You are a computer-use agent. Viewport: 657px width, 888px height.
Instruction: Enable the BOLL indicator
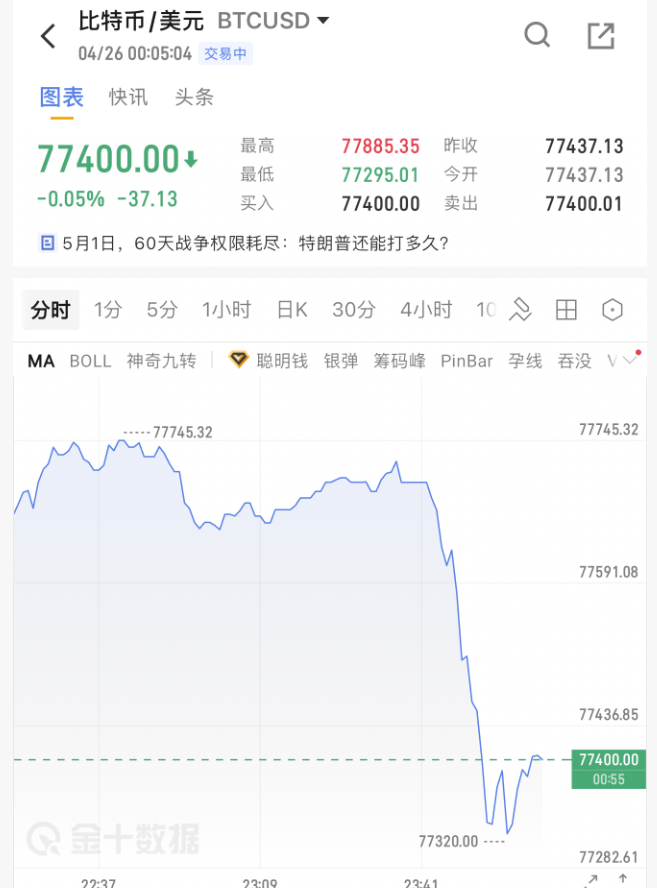coord(90,361)
